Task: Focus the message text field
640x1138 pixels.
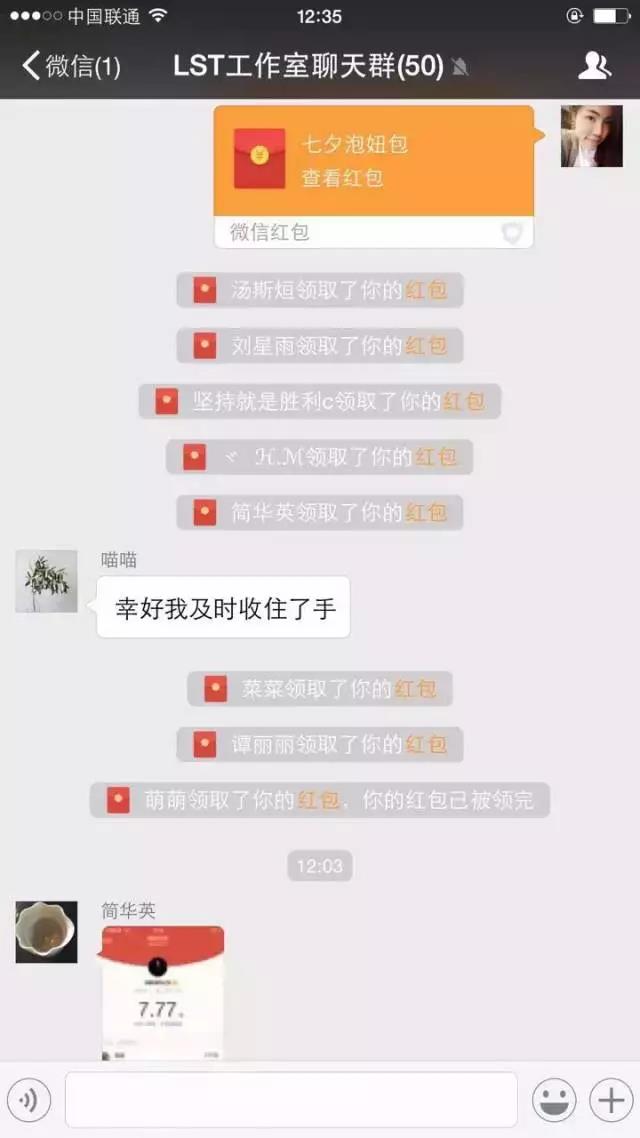Action: [x=290, y=1100]
